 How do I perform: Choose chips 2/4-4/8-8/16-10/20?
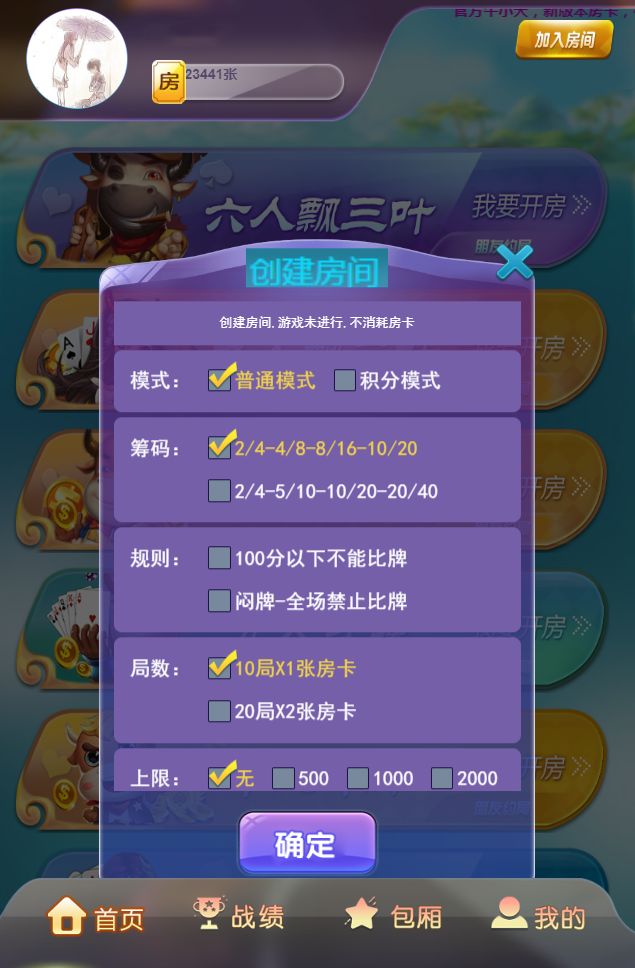point(220,448)
